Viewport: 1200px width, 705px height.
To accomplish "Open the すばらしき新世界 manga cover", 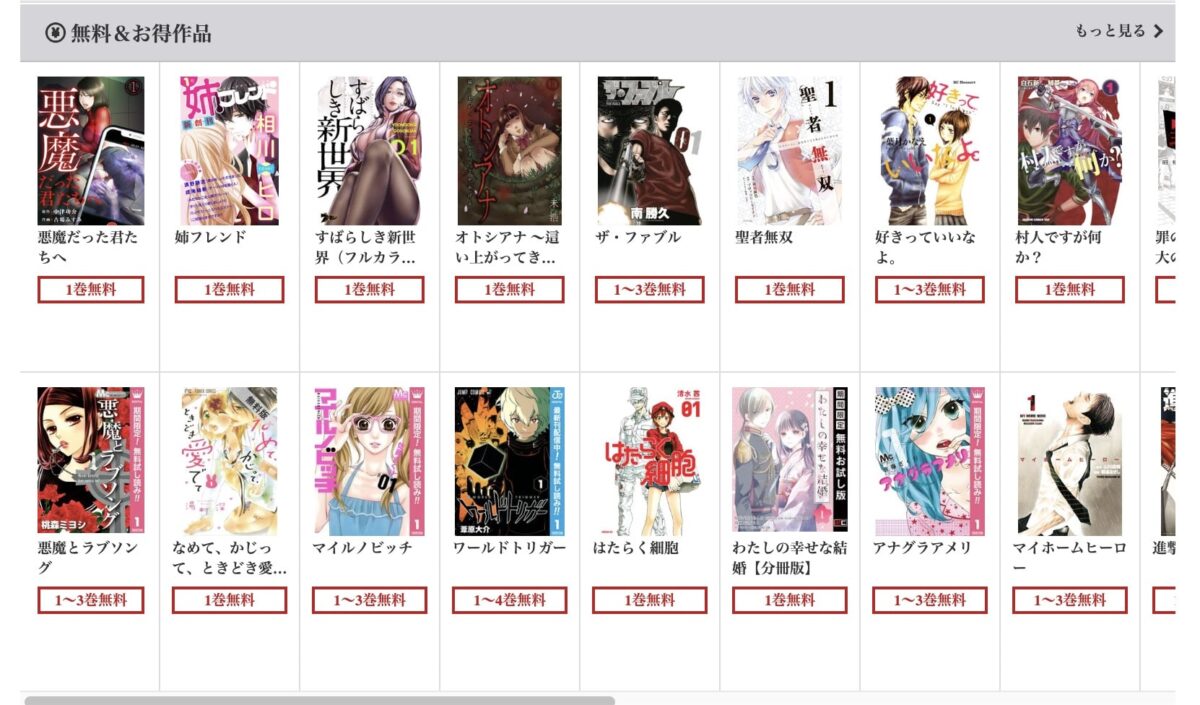I will 369,151.
